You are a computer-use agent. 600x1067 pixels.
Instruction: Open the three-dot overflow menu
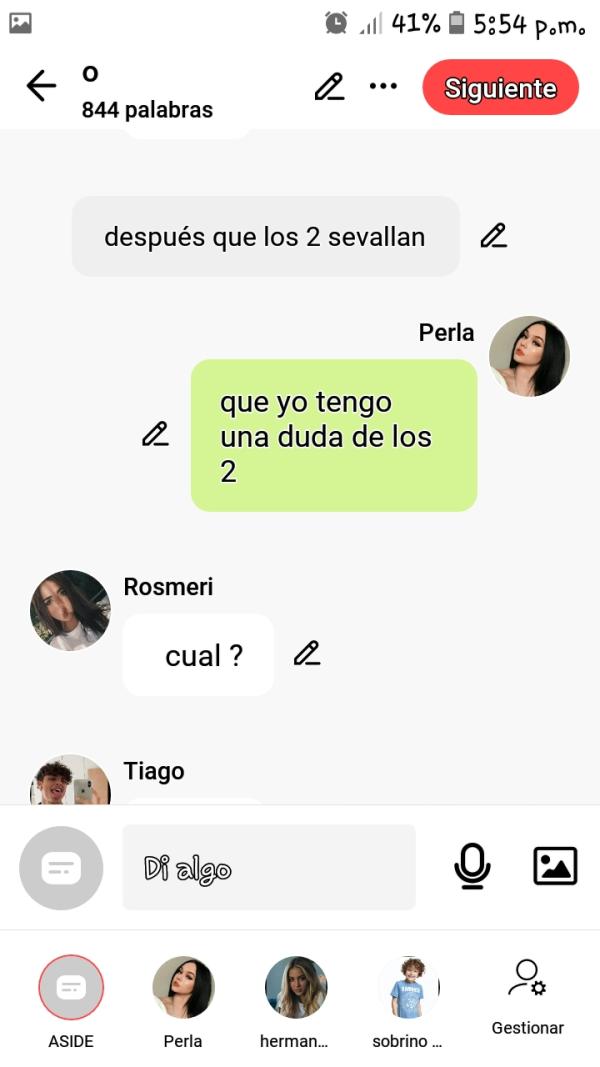point(383,87)
